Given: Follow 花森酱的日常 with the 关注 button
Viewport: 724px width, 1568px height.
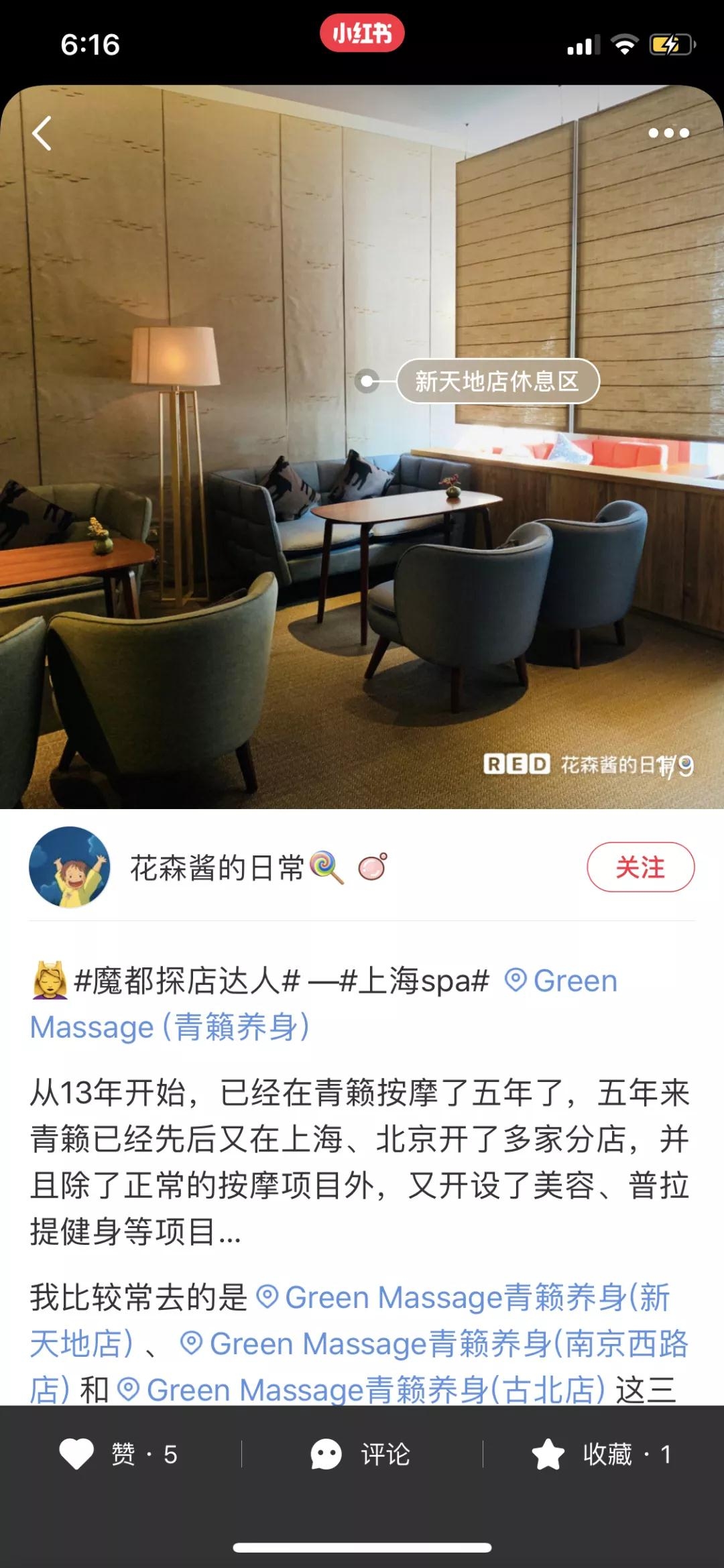Looking at the screenshot, I should (640, 867).
